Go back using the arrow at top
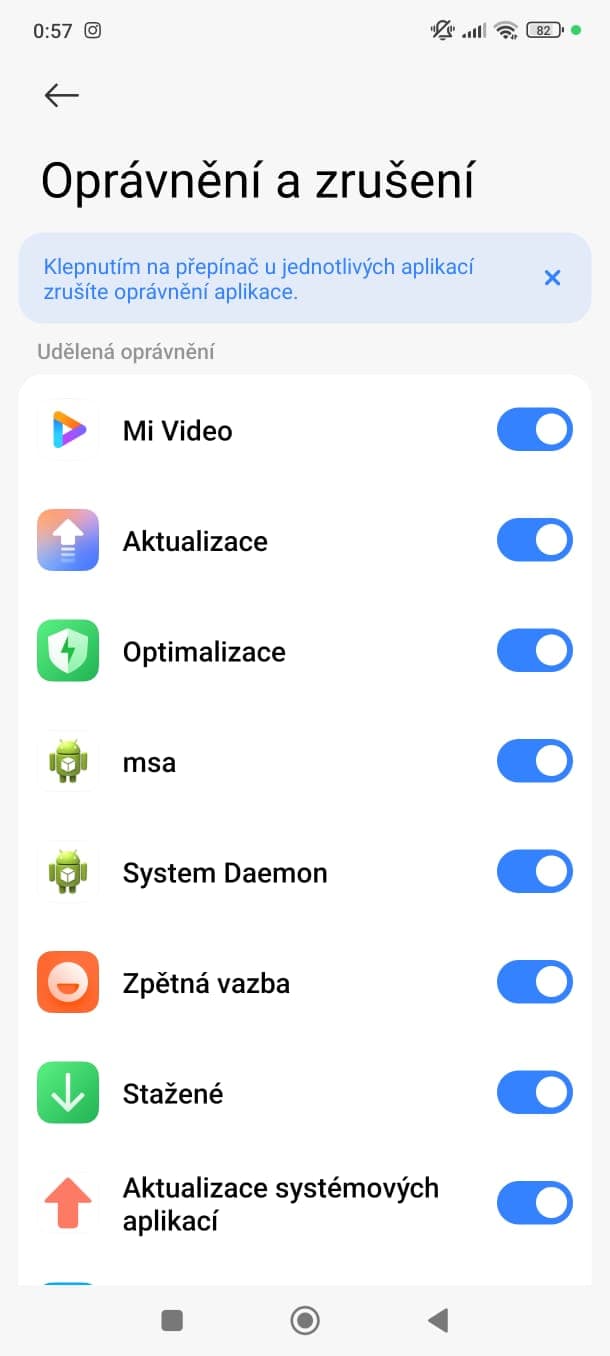Viewport: 610px width, 1356px height. [x=61, y=95]
